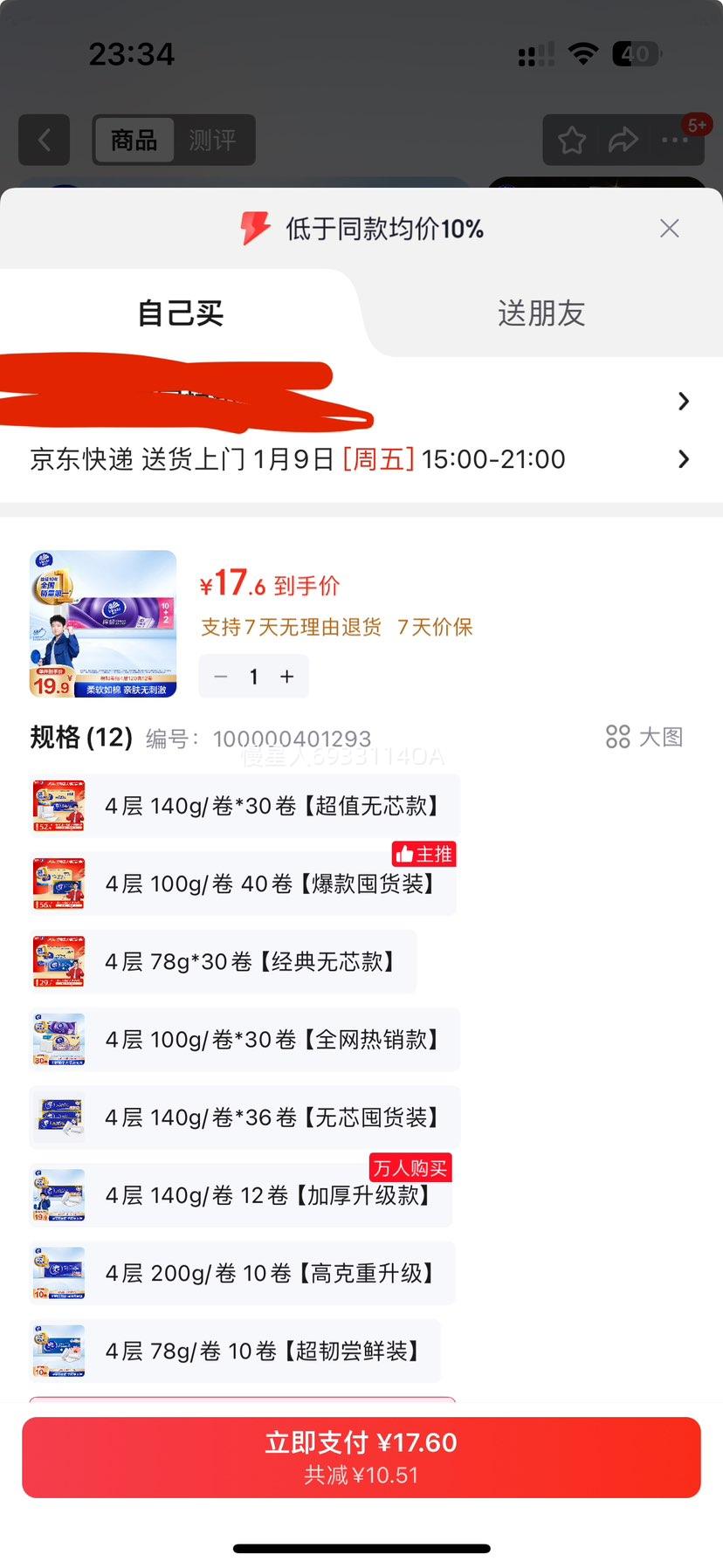723x1568 pixels.
Task: Switch to 大图 large image view
Action: click(644, 737)
